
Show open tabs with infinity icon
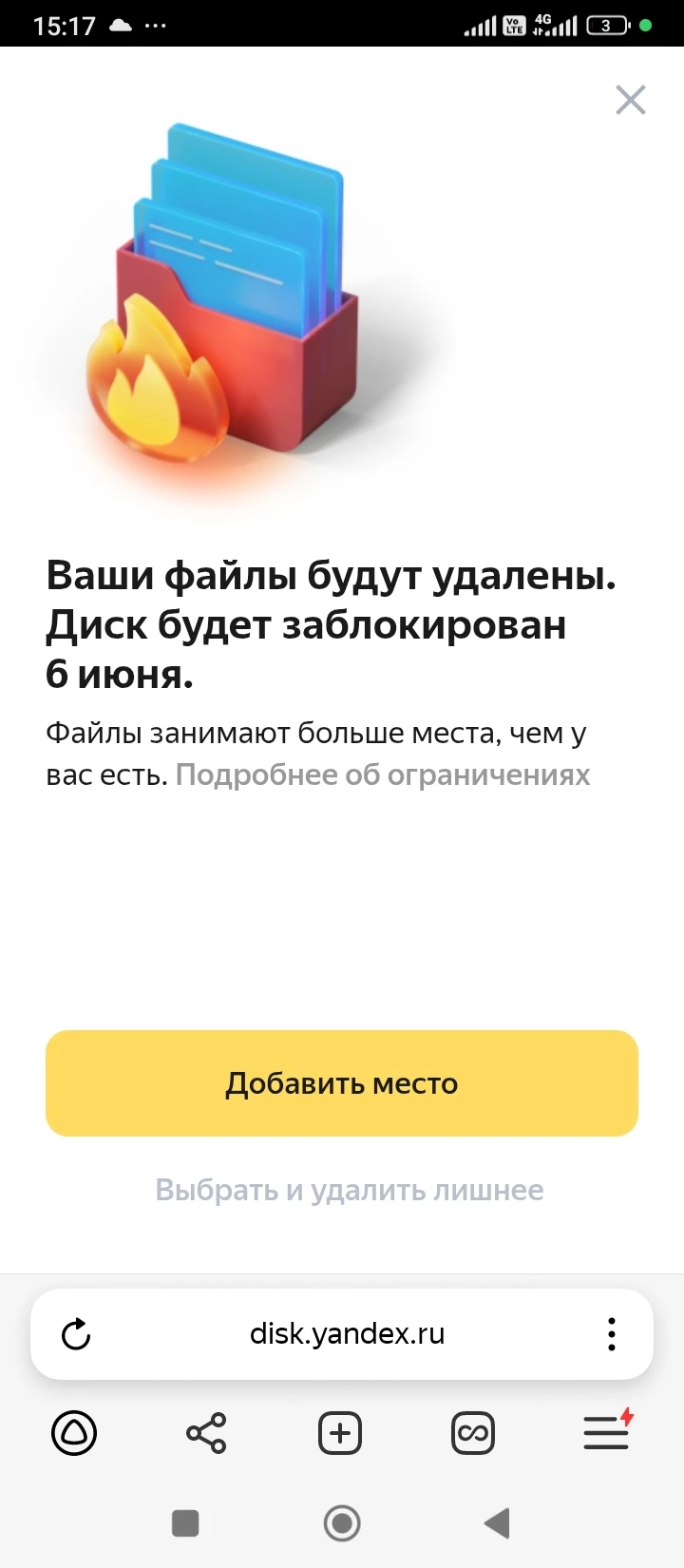473,1433
